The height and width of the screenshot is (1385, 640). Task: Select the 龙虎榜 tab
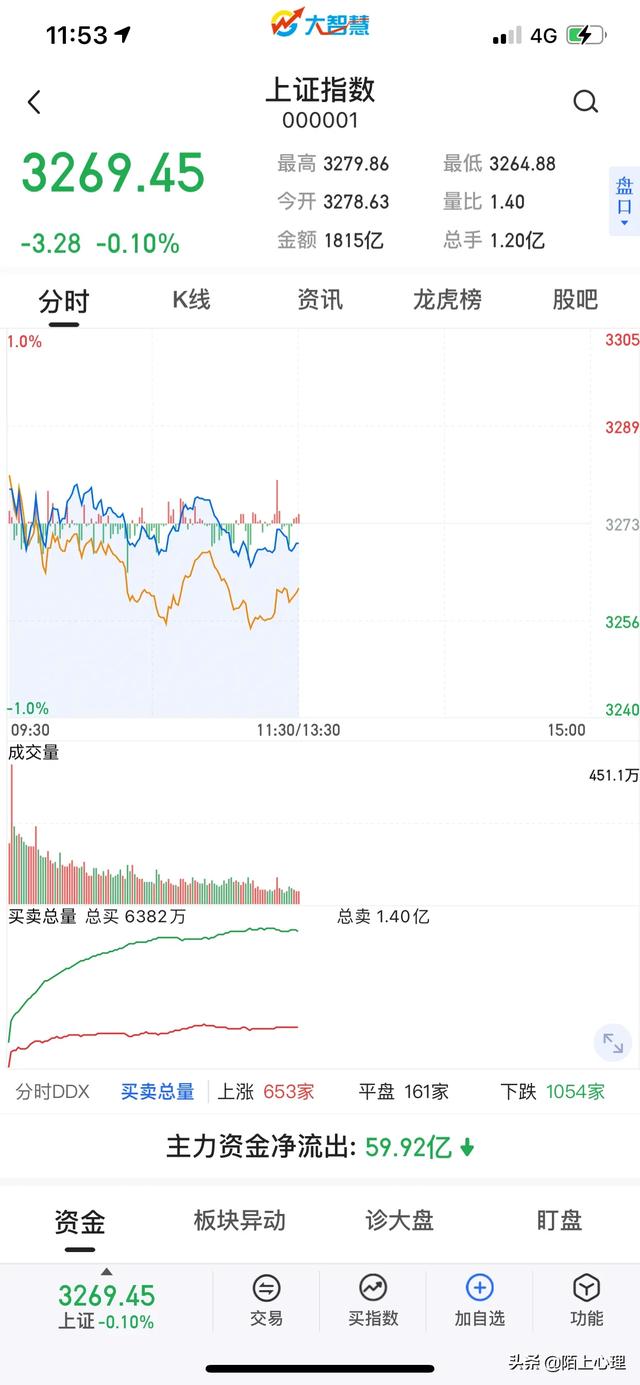tap(447, 299)
